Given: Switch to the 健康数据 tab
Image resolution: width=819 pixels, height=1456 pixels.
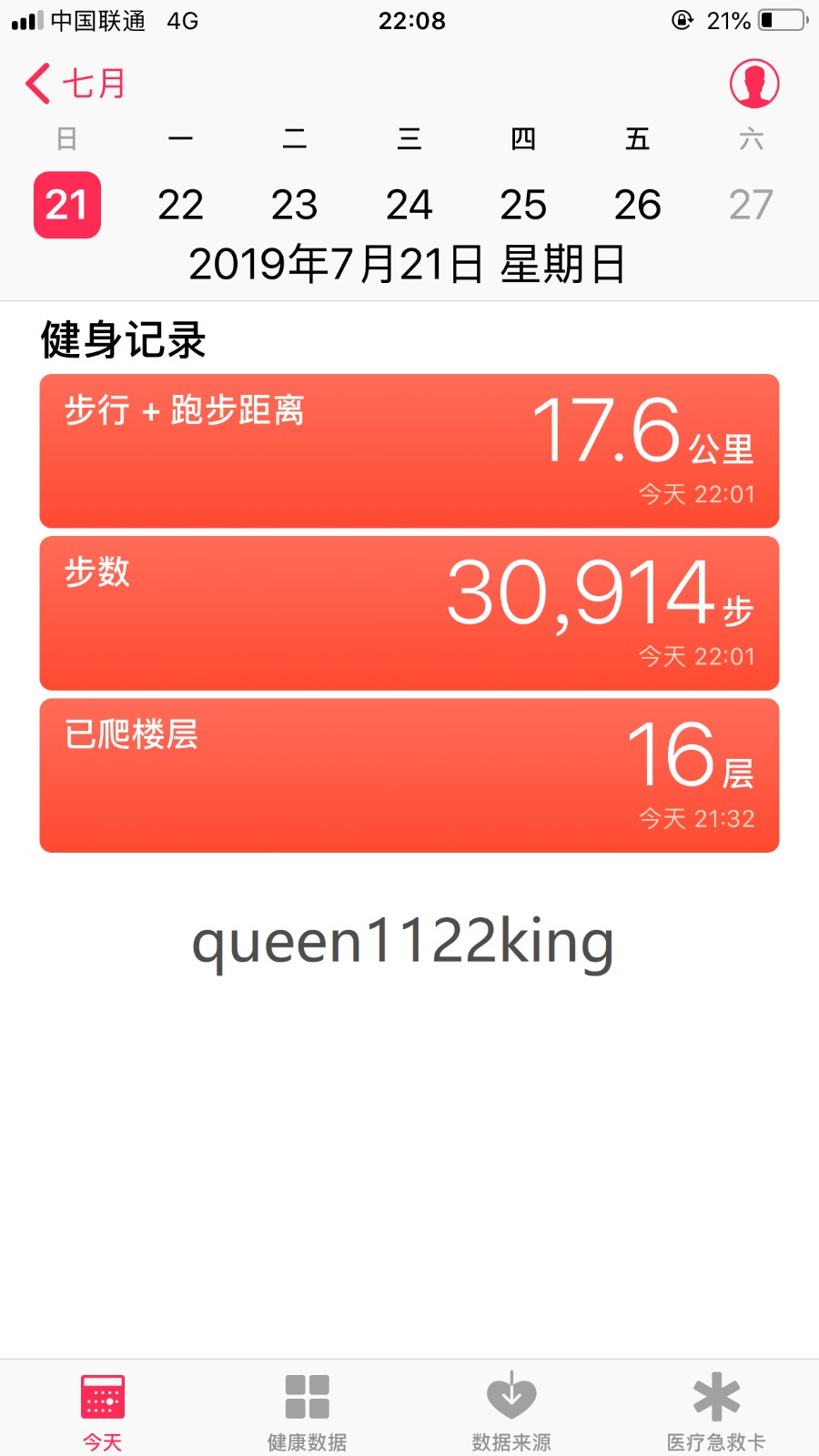Looking at the screenshot, I should (307, 1412).
